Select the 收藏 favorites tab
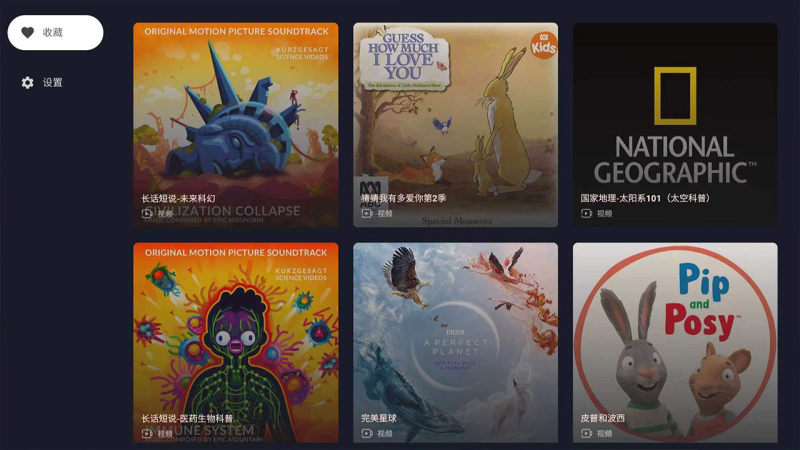This screenshot has width=800, height=450. point(55,33)
